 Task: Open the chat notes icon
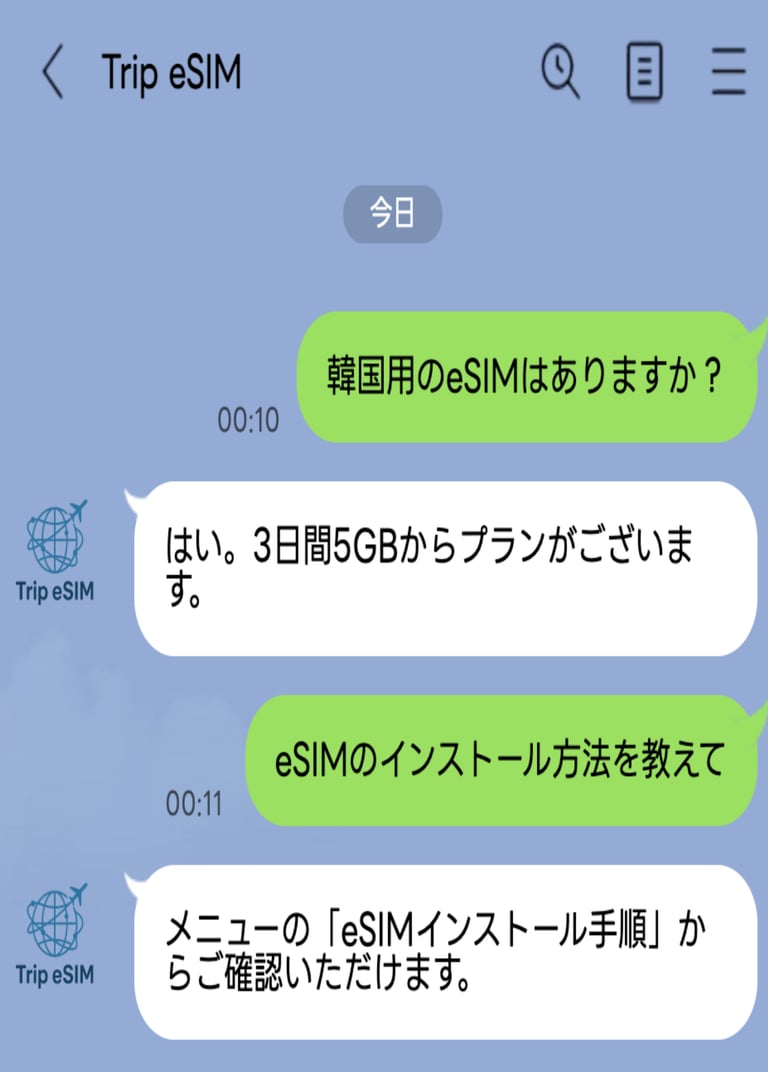coord(645,74)
